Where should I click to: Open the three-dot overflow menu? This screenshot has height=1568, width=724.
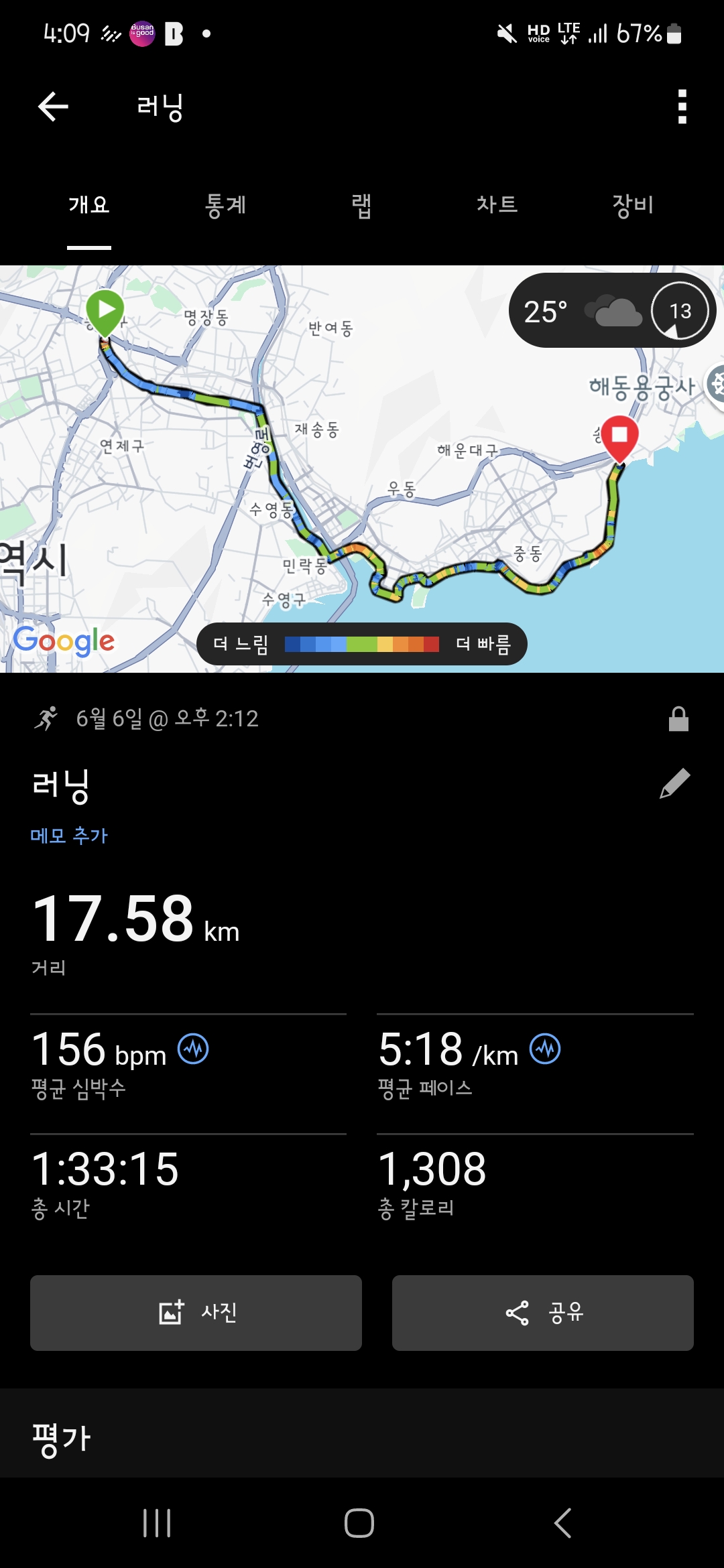tap(682, 107)
